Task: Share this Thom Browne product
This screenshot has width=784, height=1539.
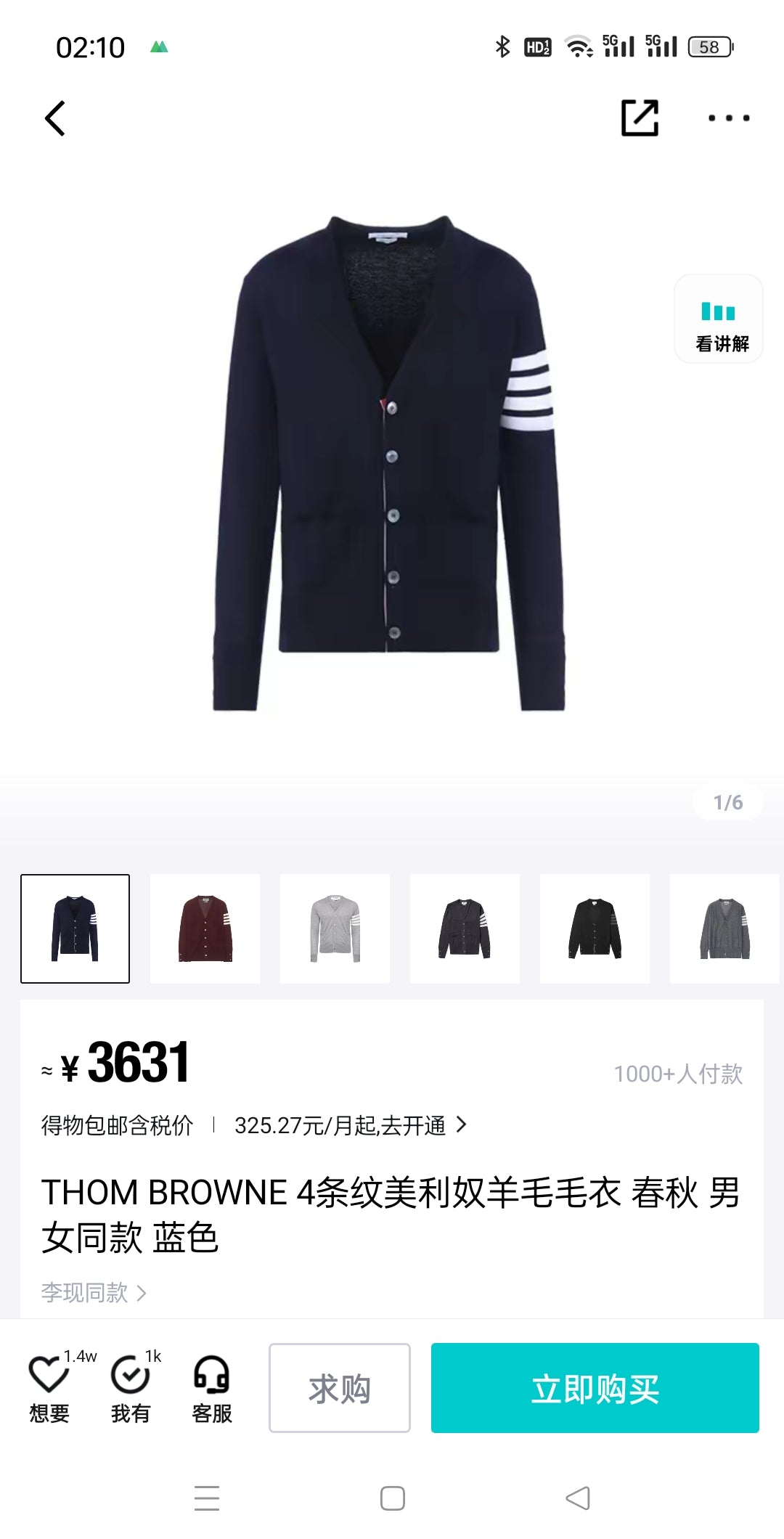Action: [x=640, y=118]
